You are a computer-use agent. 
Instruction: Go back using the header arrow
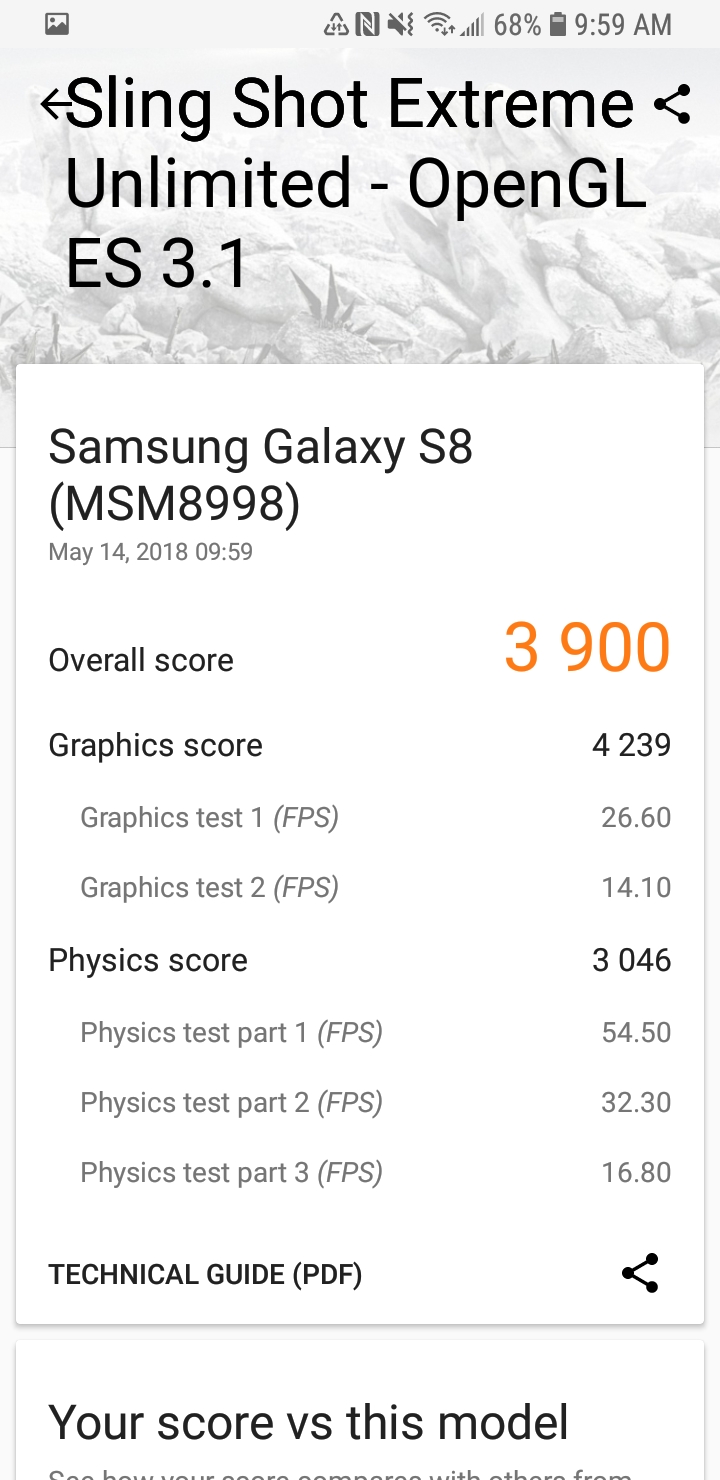pos(55,104)
